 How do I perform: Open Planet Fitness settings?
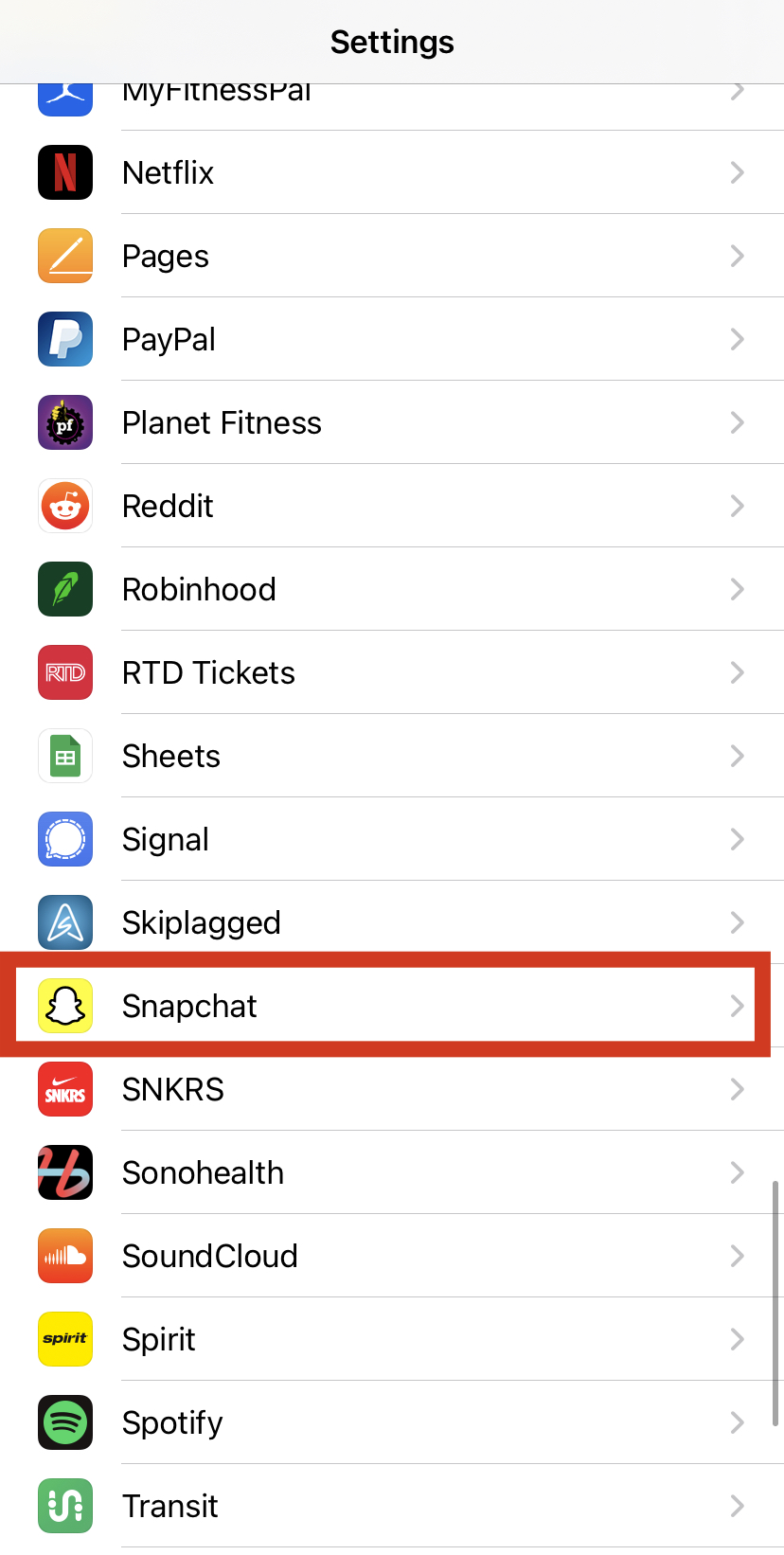pyautogui.click(x=392, y=422)
